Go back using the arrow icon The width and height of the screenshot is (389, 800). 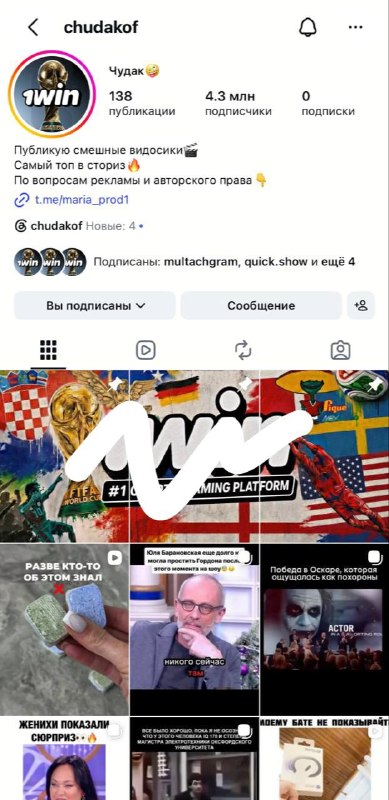pos(33,27)
